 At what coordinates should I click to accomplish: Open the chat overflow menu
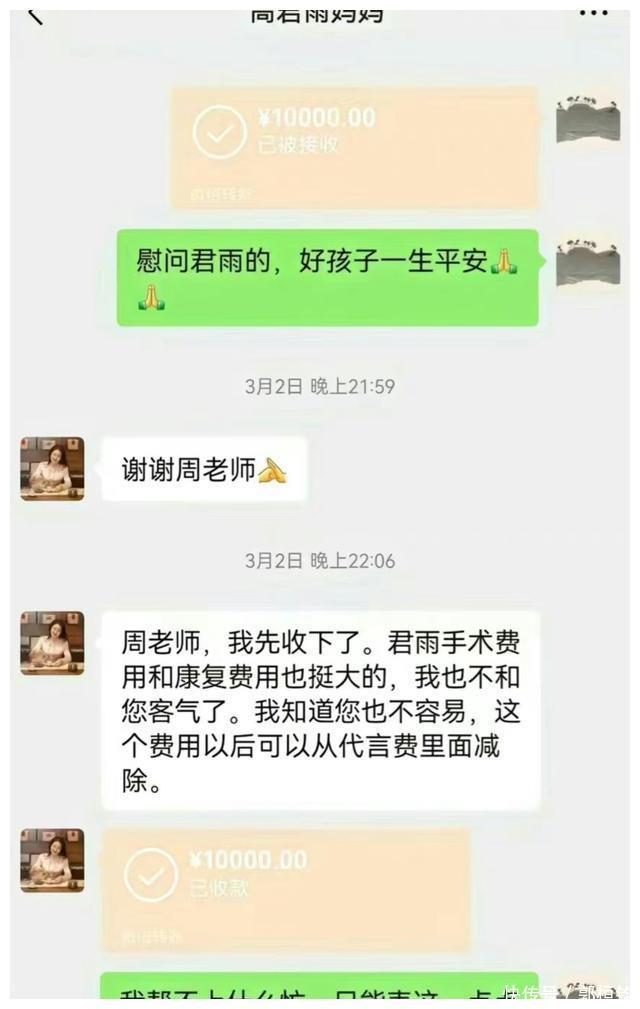click(593, 13)
